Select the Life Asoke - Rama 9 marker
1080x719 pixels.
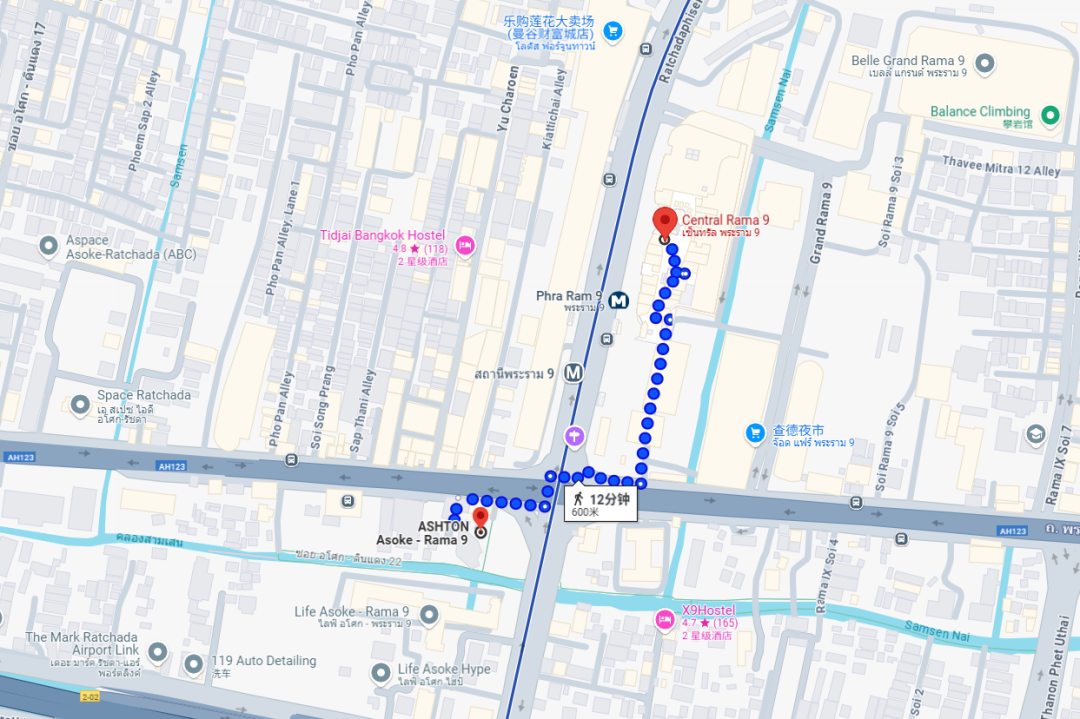coord(430,614)
